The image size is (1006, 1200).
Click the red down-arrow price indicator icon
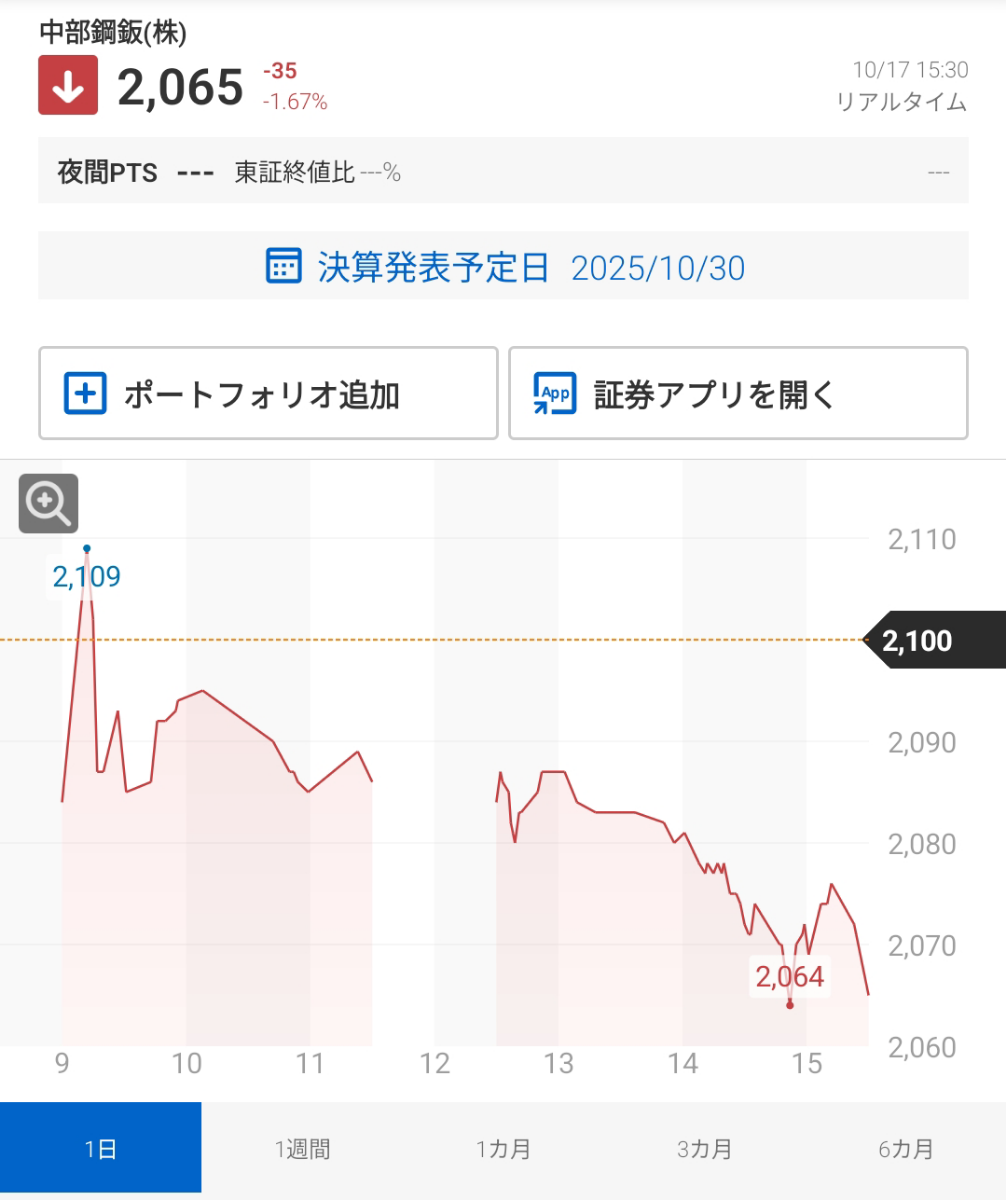point(67,85)
